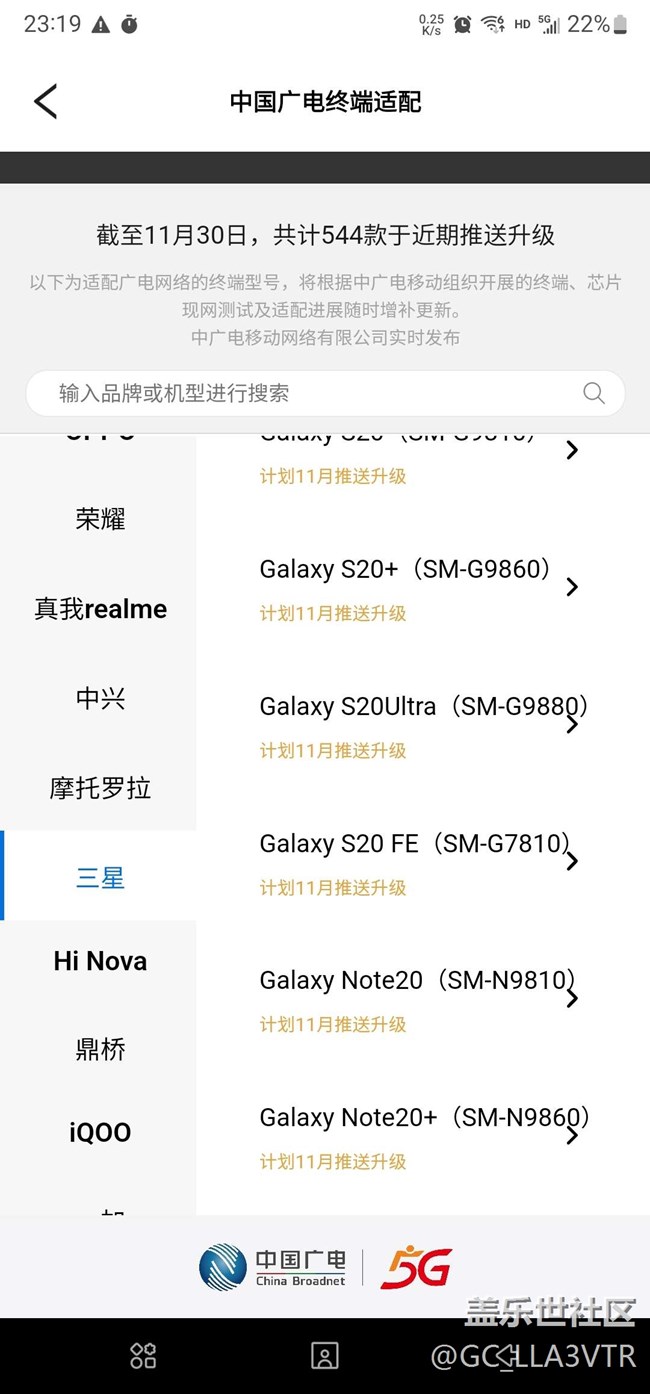
Task: Select the iQOO brand
Action: click(100, 1133)
